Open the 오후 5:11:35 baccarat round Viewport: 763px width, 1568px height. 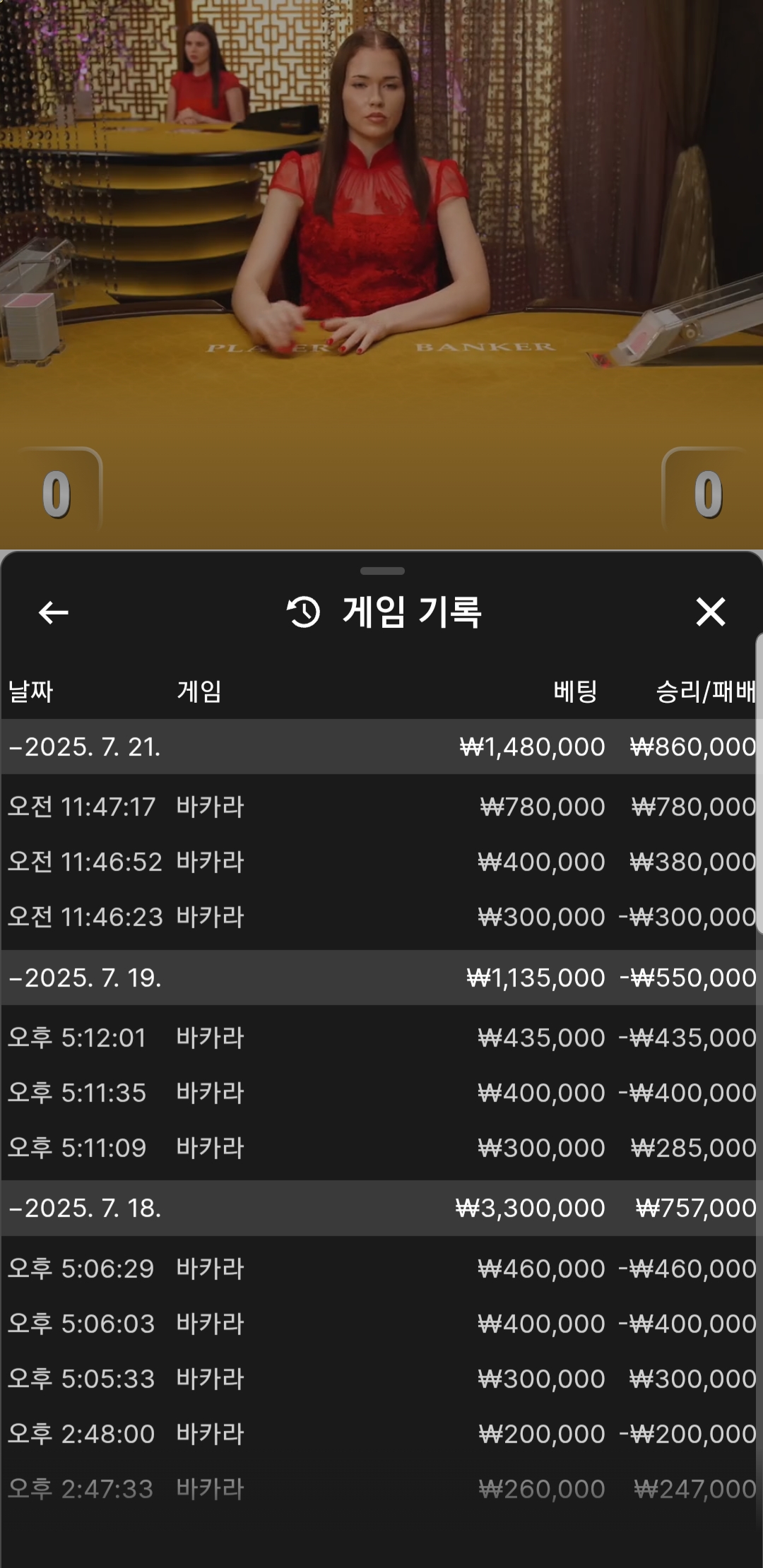click(x=379, y=1093)
